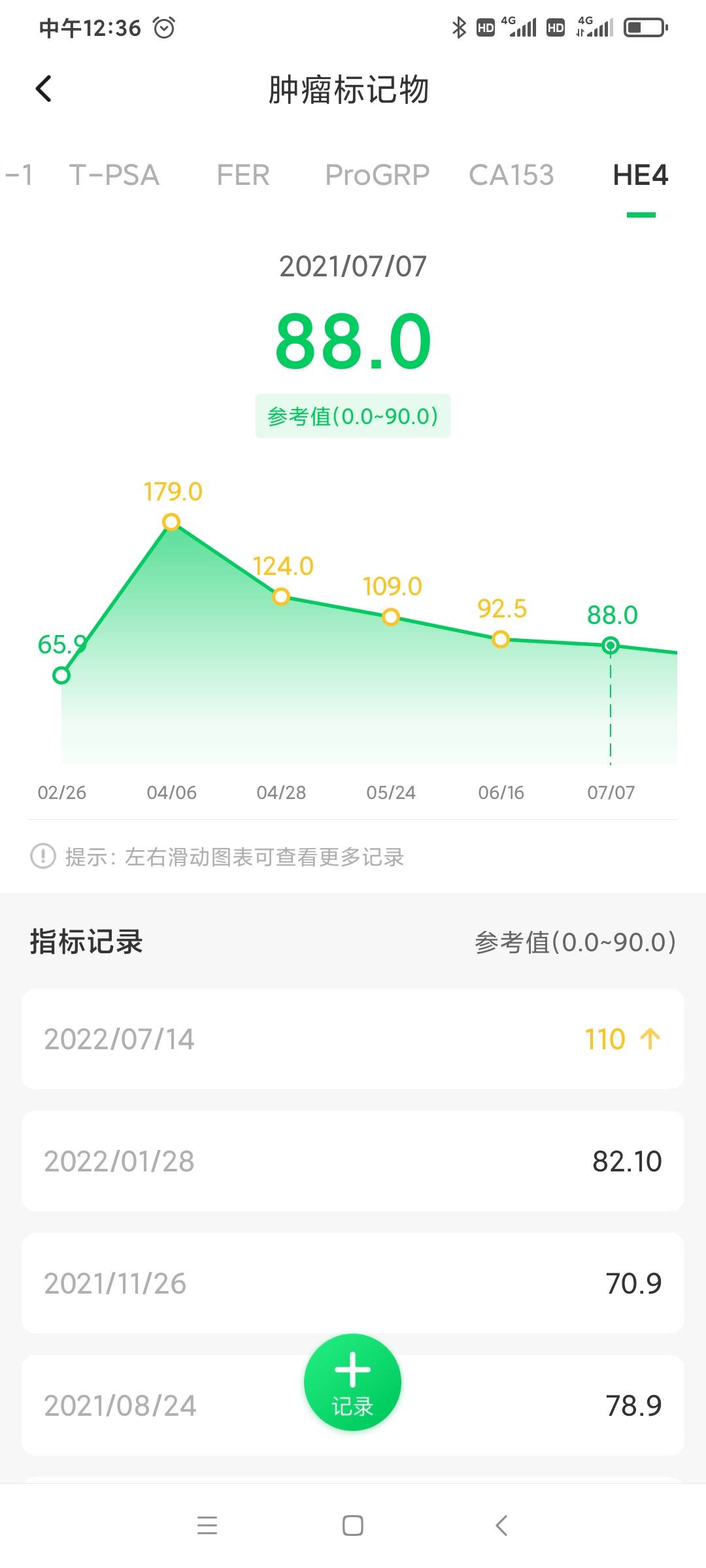This screenshot has width=706, height=1568.
Task: Tap the back arrow at top left
Action: [44, 88]
